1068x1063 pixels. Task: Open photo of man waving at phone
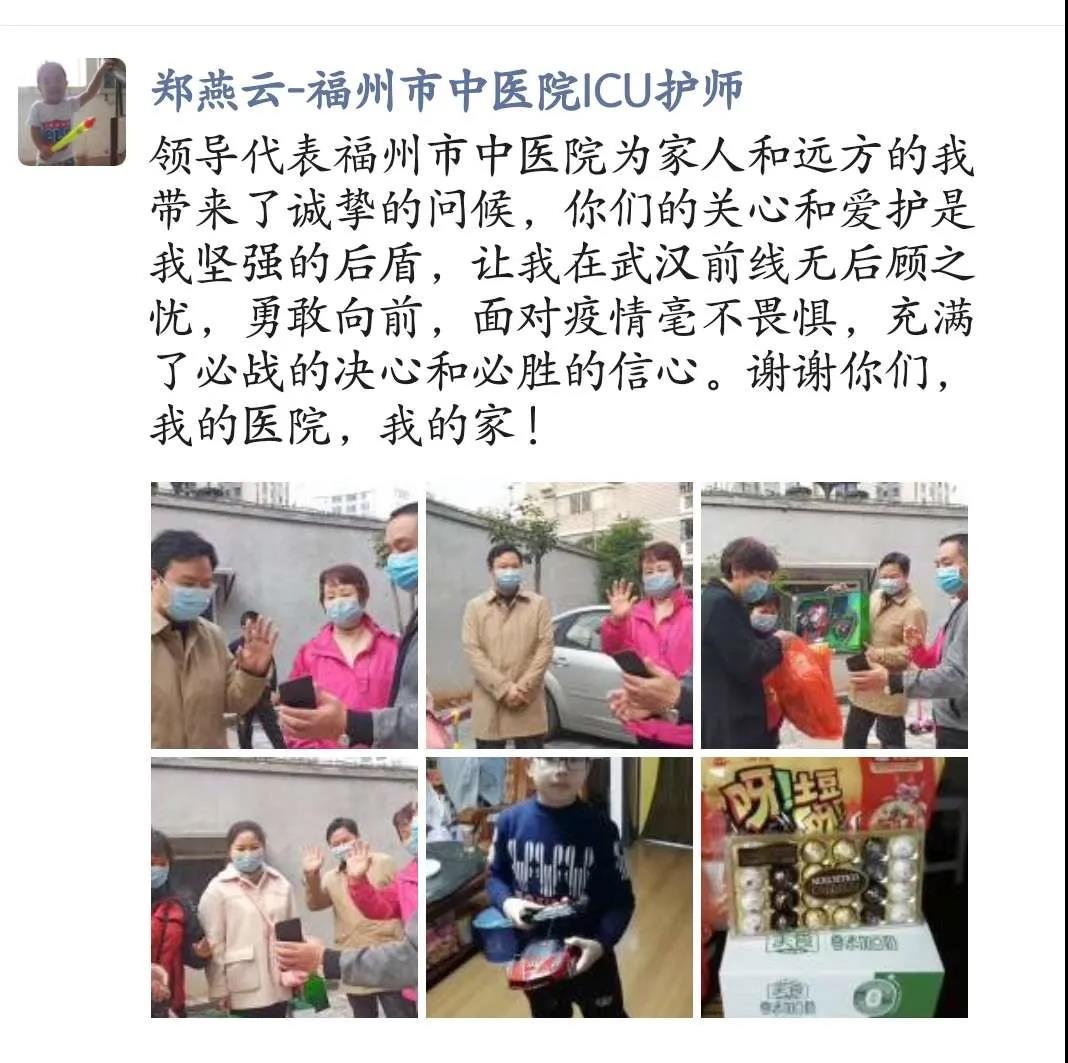click(284, 615)
